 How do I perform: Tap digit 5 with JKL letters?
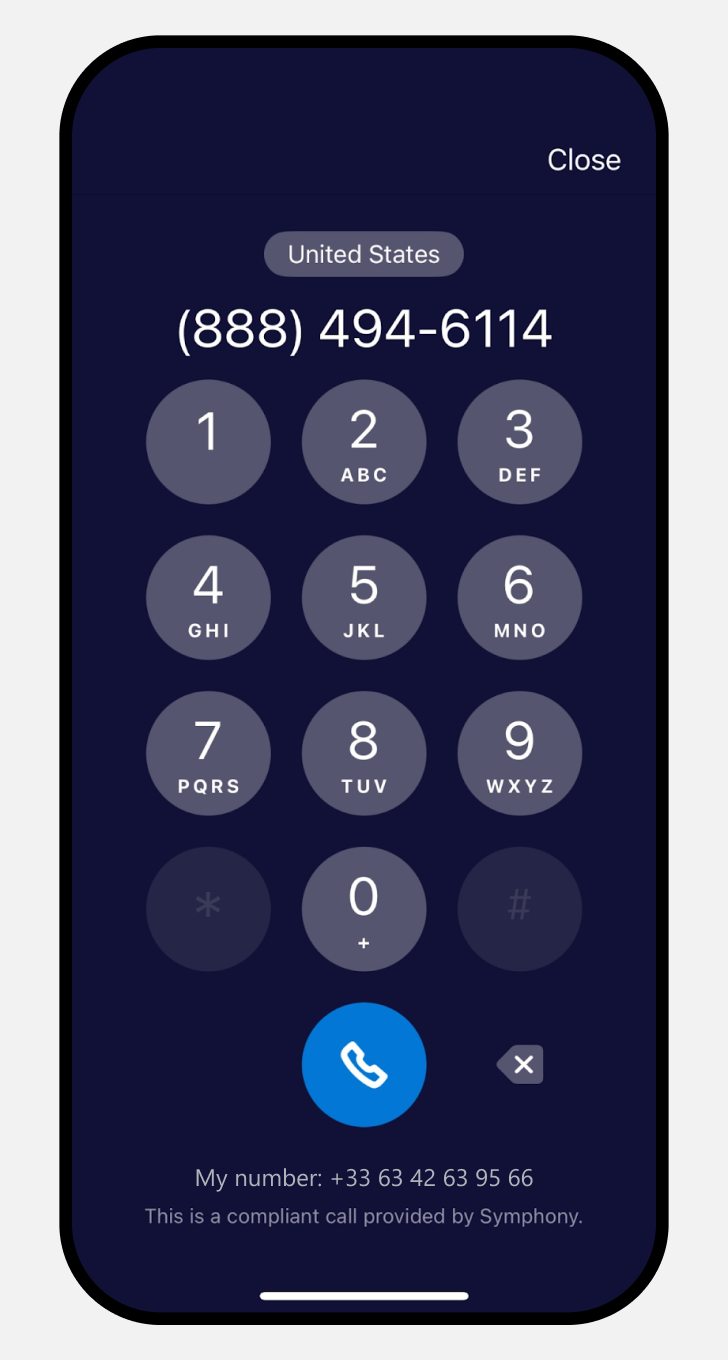click(x=364, y=597)
